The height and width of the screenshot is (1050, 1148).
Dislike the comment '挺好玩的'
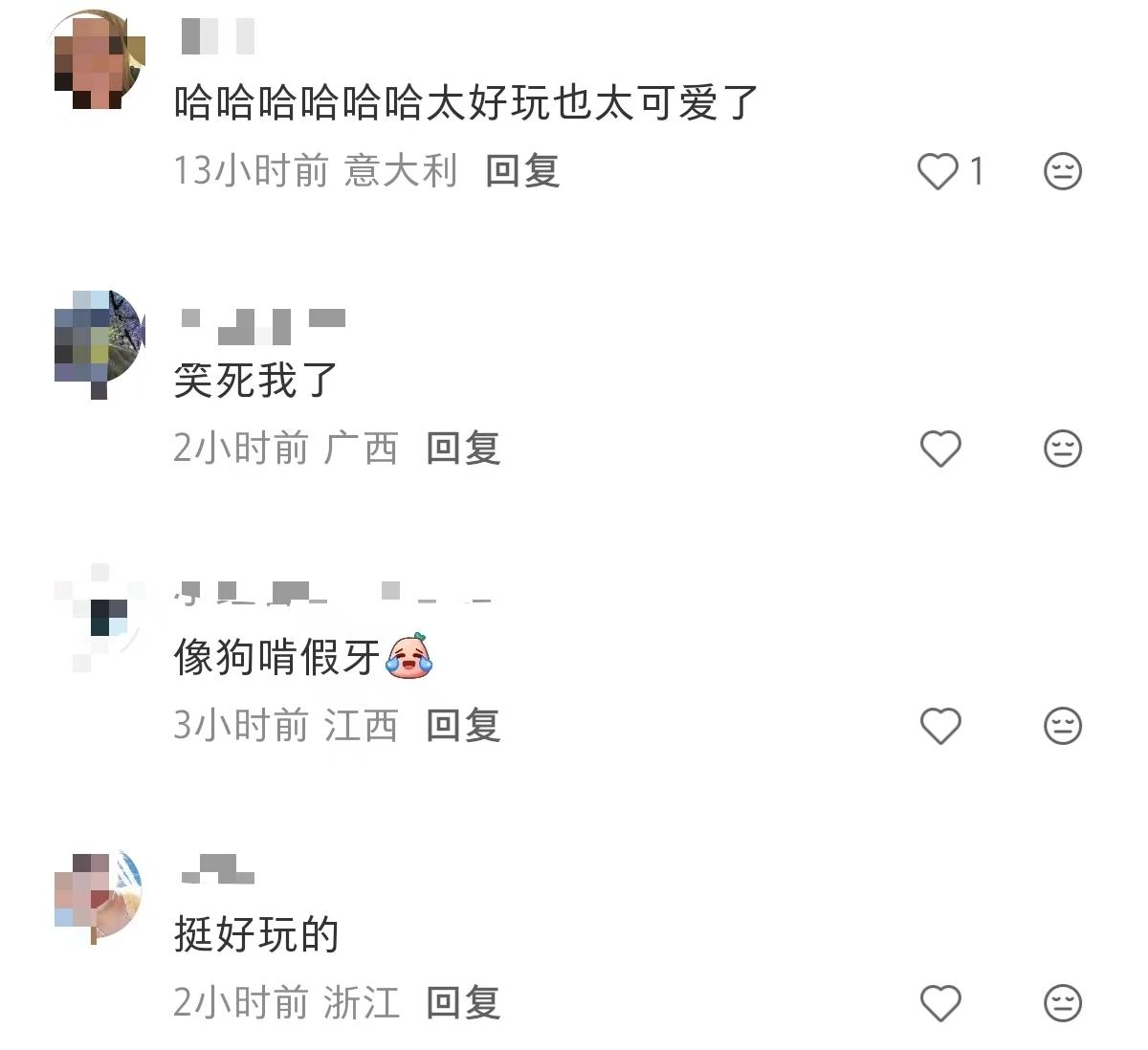(x=1062, y=1003)
